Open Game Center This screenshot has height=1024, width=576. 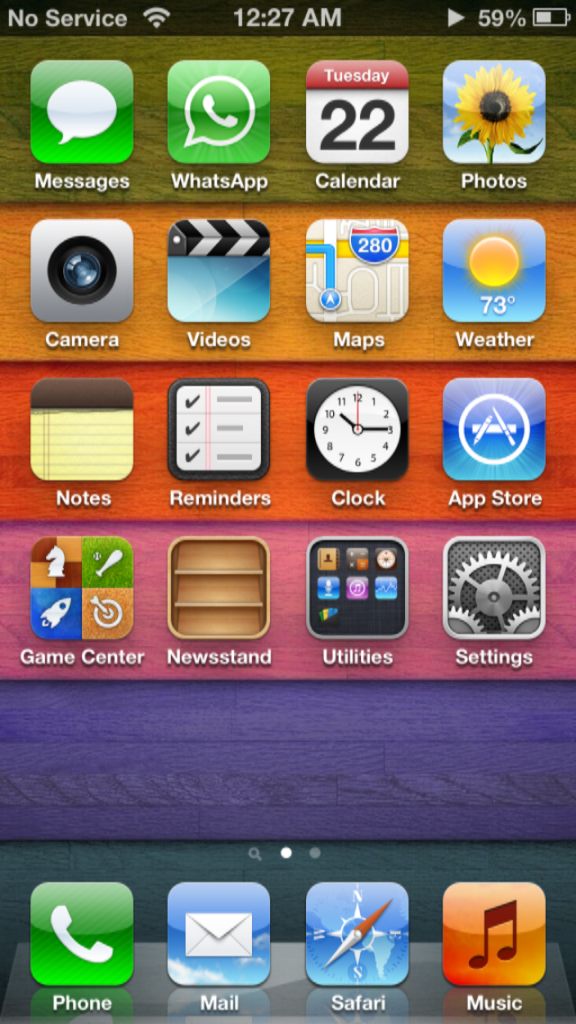coord(82,588)
